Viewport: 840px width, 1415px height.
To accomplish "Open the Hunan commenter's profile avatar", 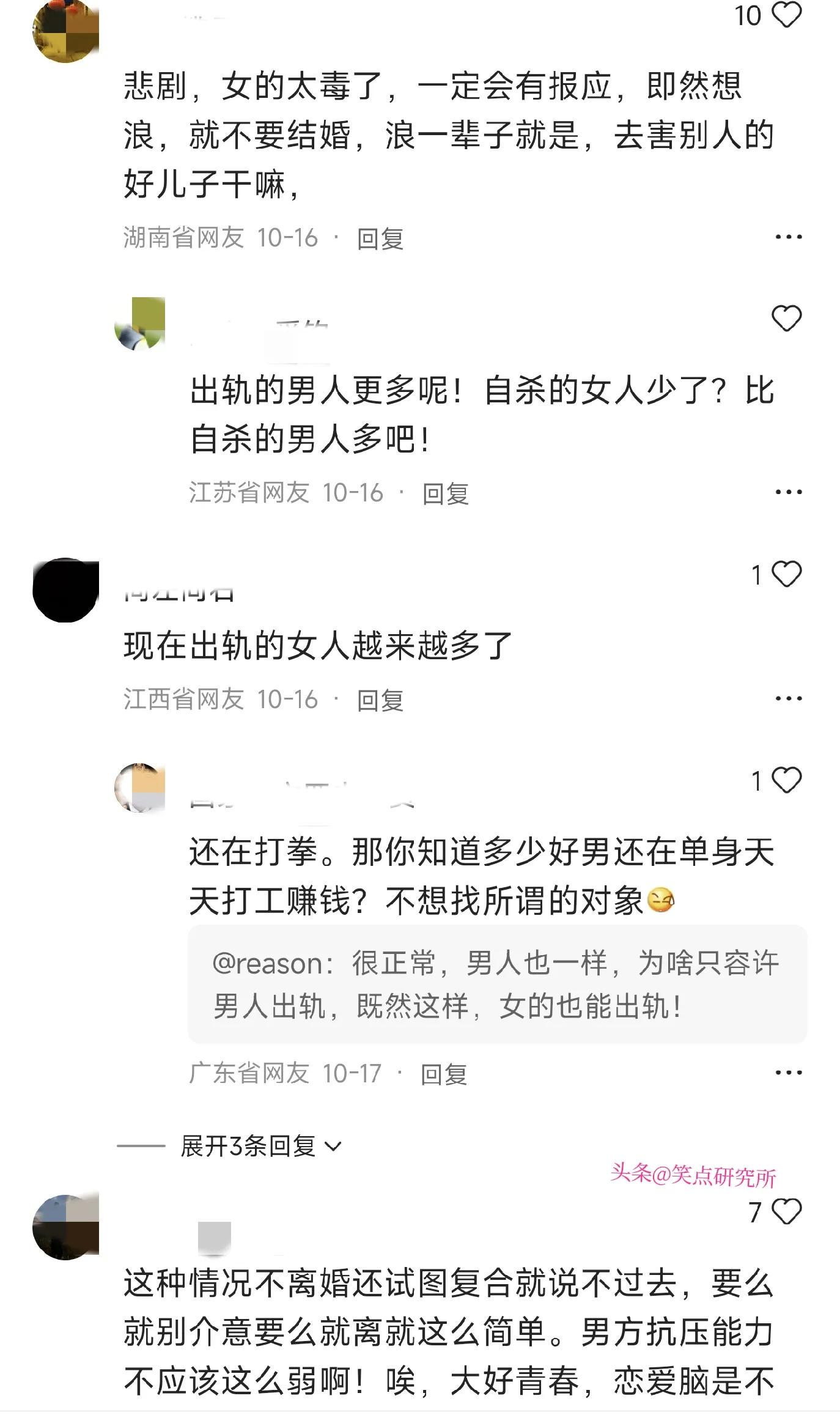I will point(65,31).
